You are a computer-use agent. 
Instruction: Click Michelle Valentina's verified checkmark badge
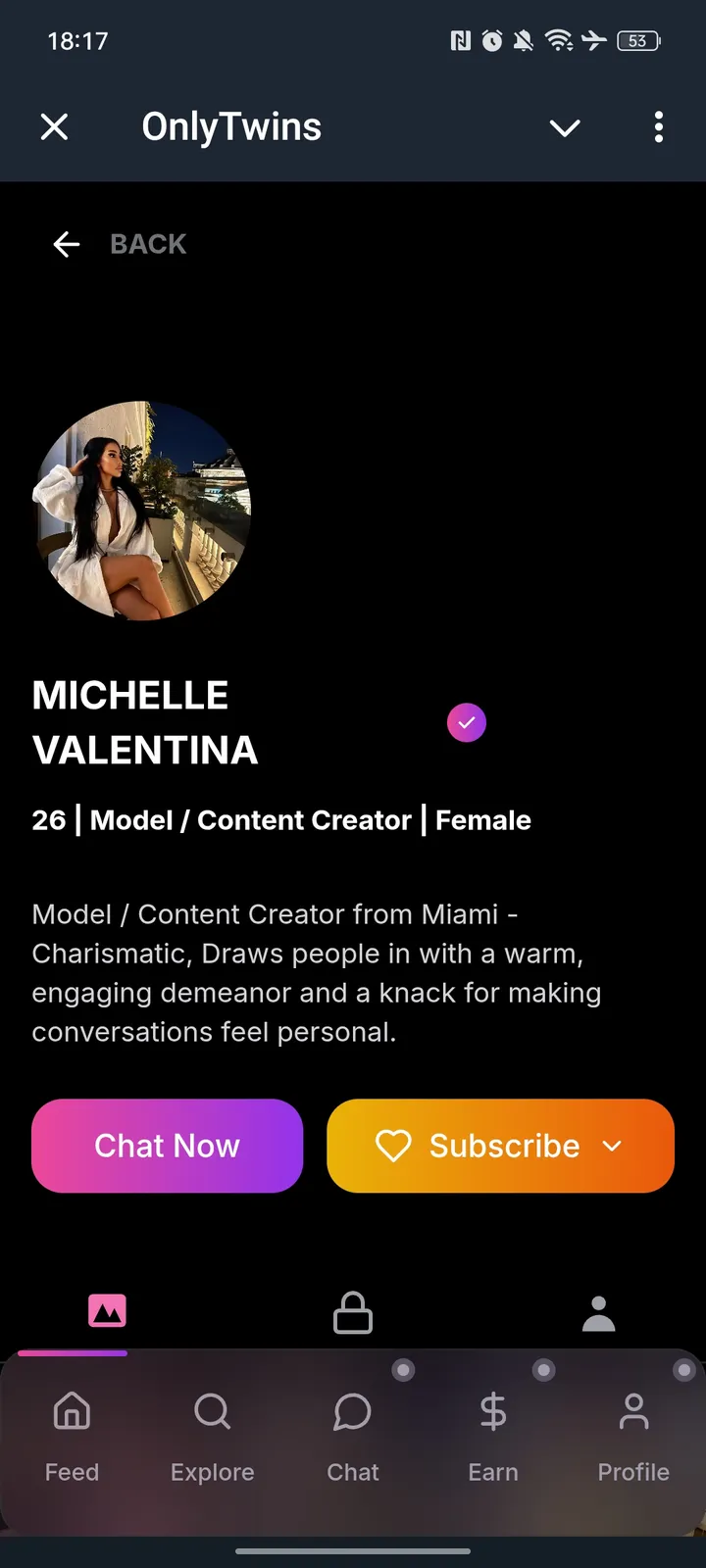click(x=467, y=722)
